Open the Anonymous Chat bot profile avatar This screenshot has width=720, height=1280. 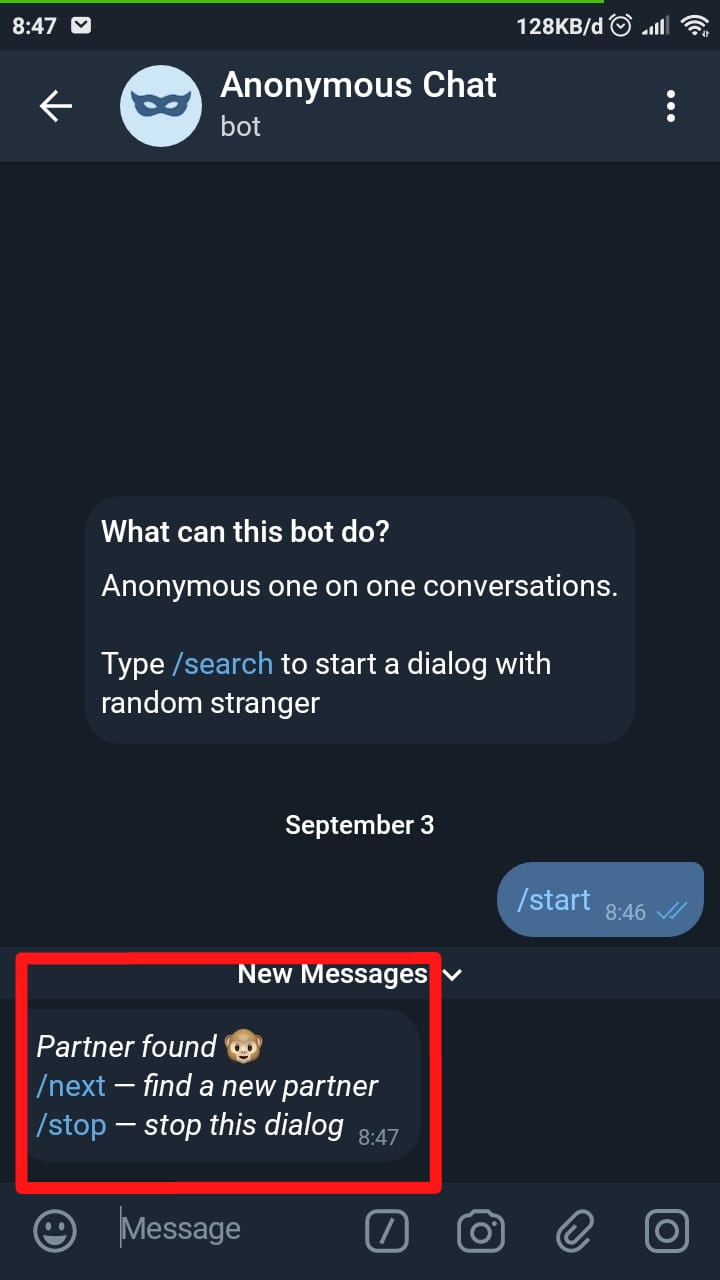[161, 105]
